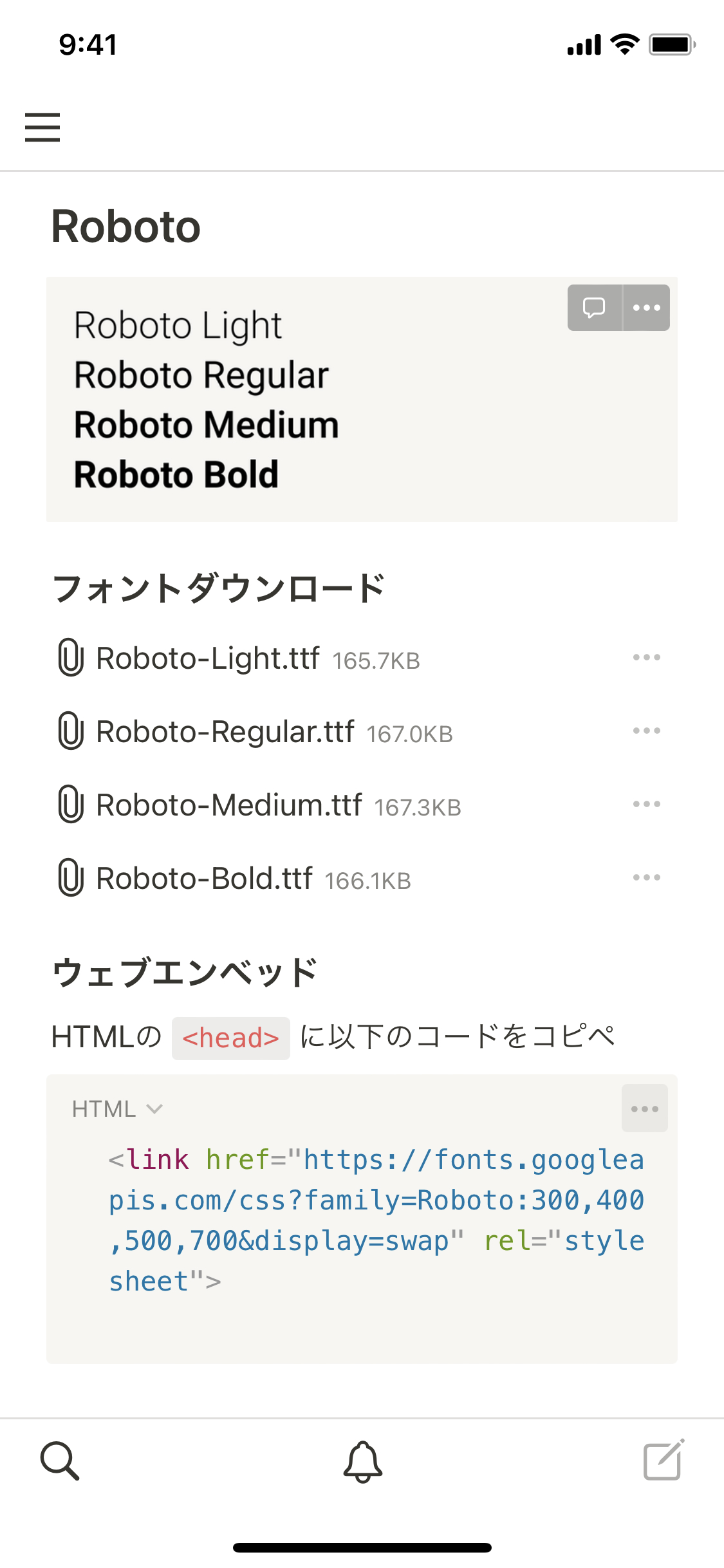This screenshot has width=724, height=1568.
Task: Open the notifications bell
Action: [362, 1461]
